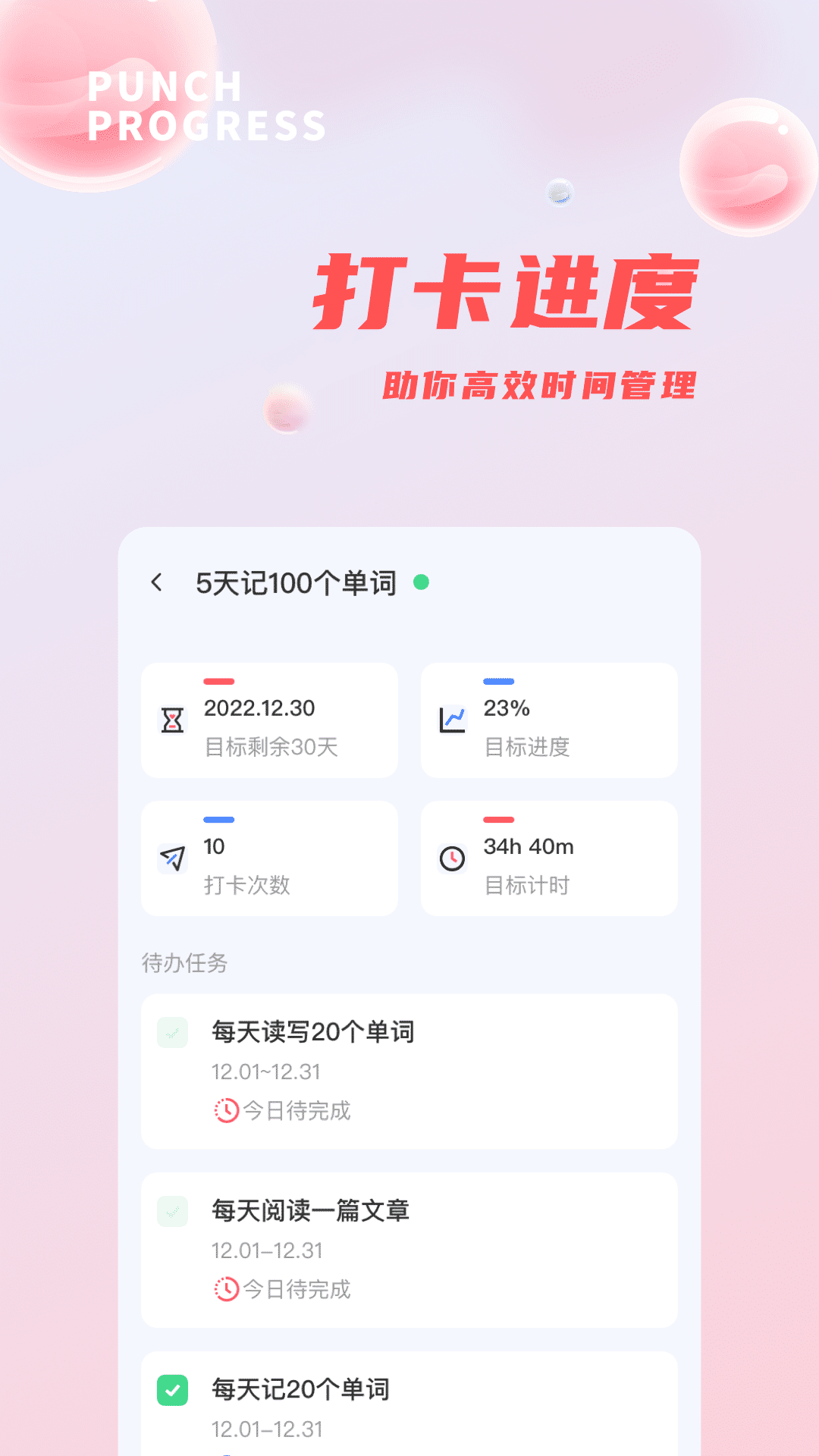Uncheck the completed 每天记20个单词 task
The width and height of the screenshot is (819, 1456).
(174, 1389)
